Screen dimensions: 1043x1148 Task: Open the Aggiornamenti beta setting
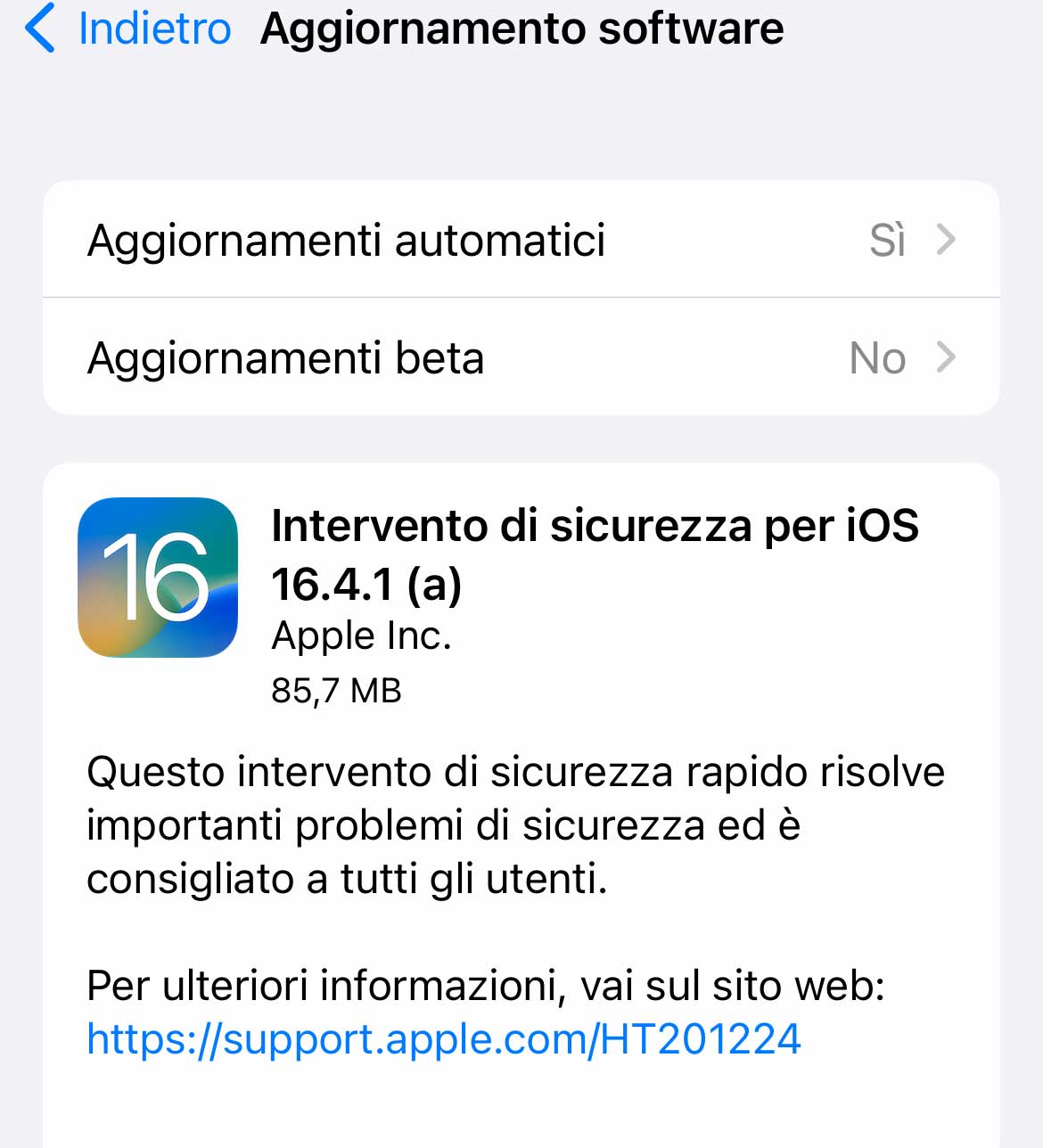pos(521,357)
